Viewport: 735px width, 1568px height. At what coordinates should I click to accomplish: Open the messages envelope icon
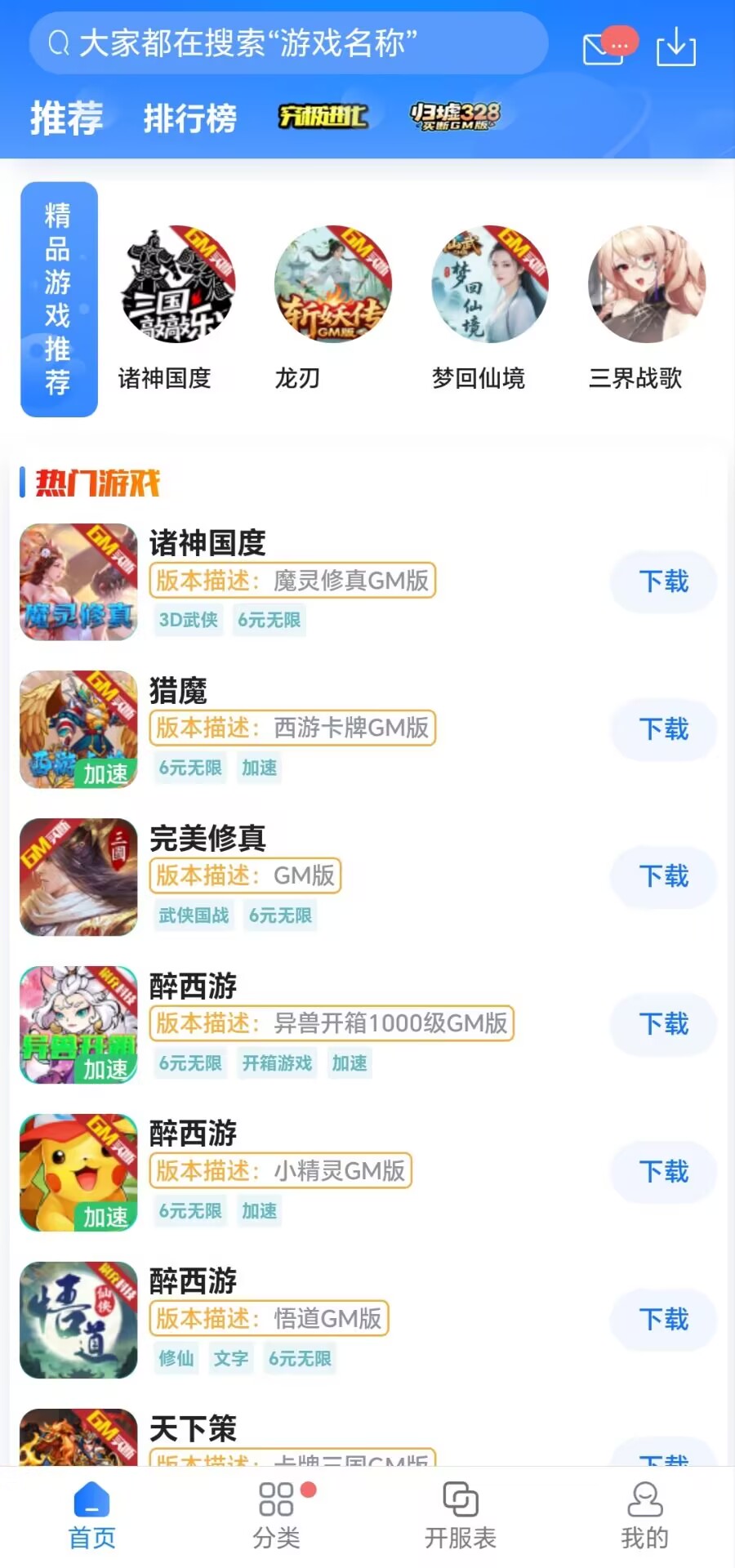[605, 47]
